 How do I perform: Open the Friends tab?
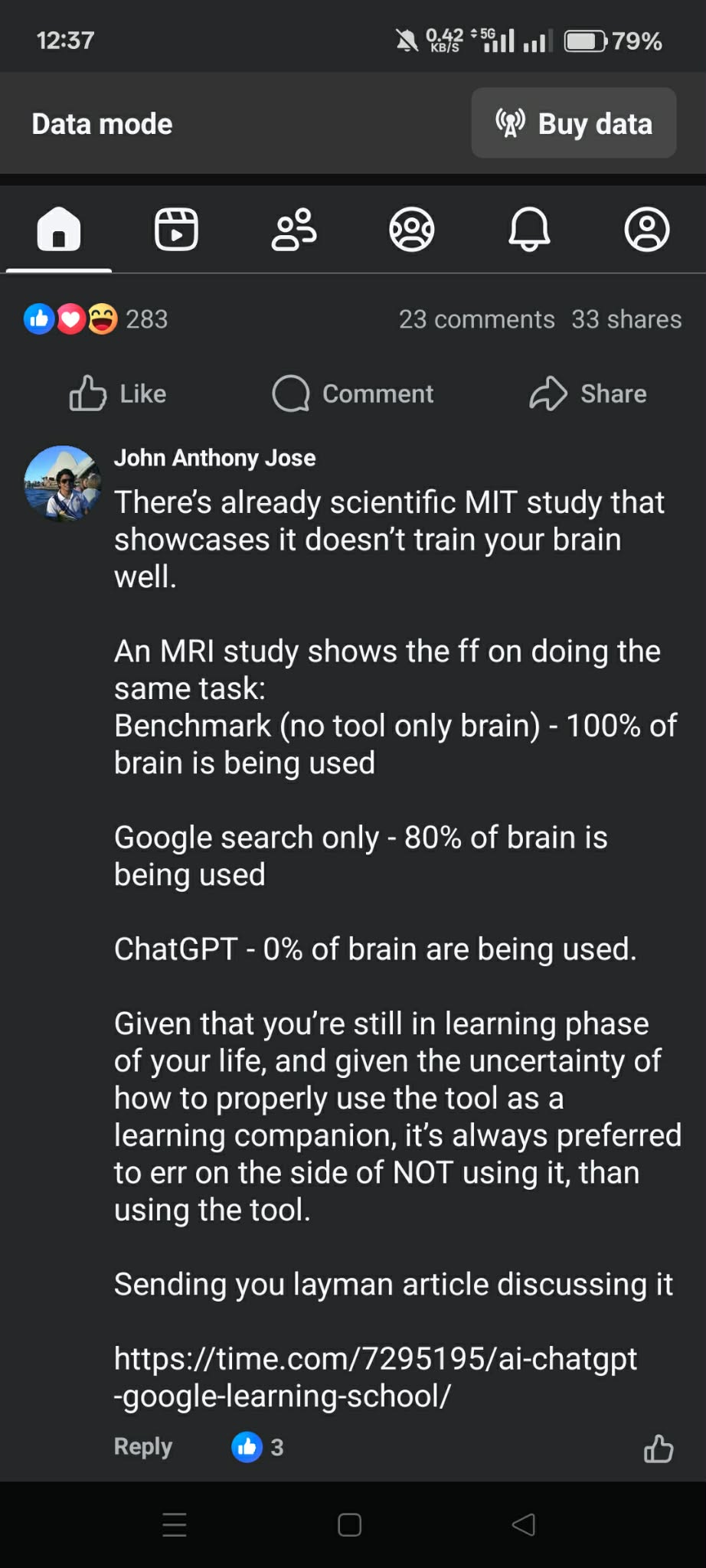tap(294, 230)
